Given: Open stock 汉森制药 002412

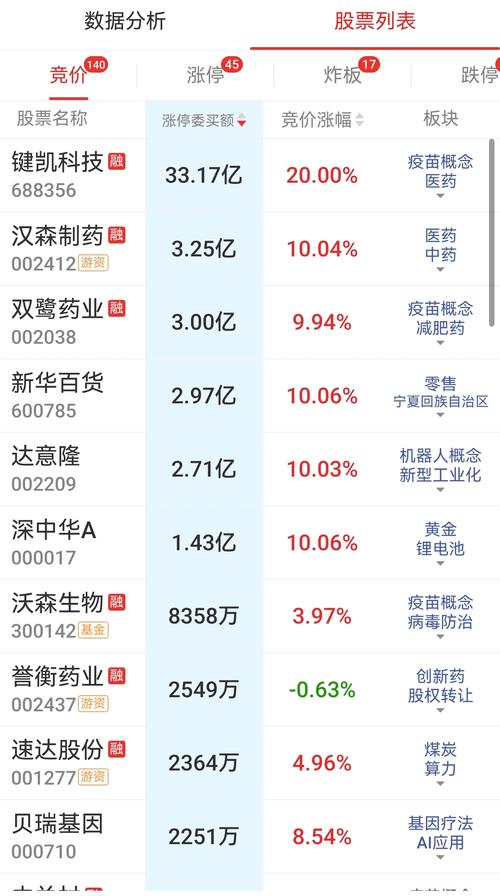Looking at the screenshot, I should pos(250,249).
